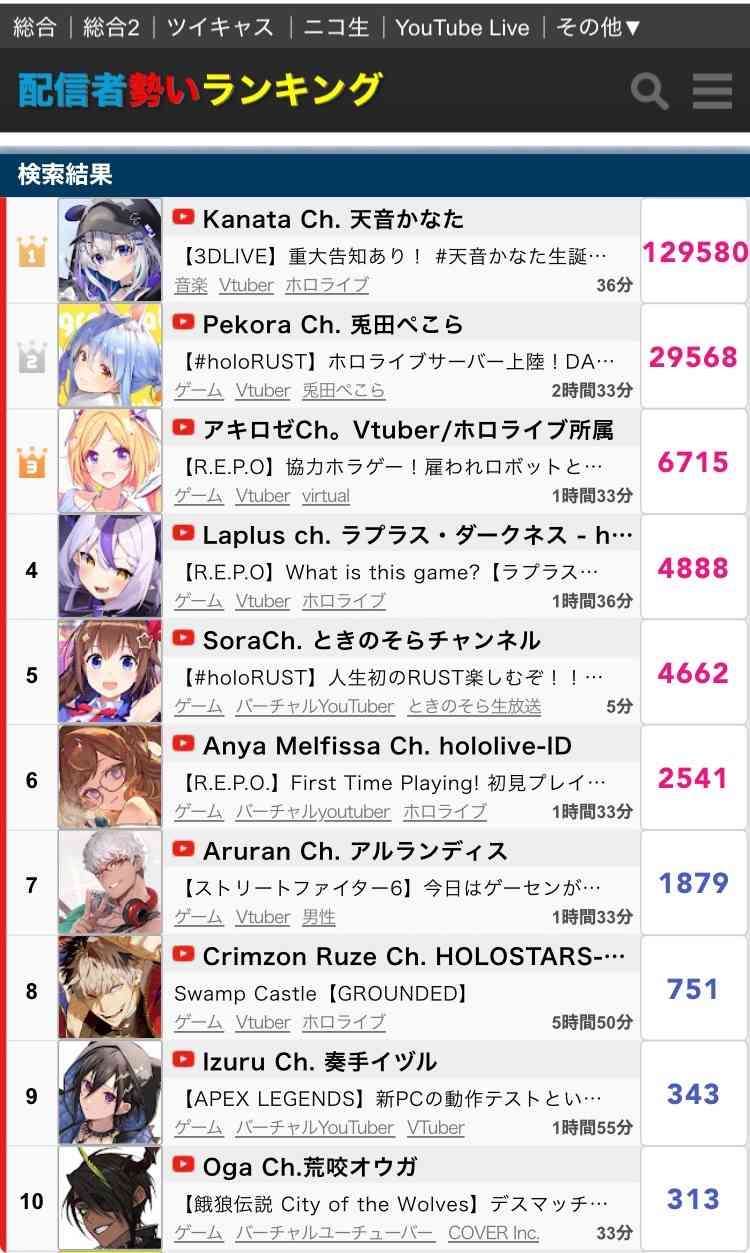Tap the ときのそら生放送 tag
Viewport: 750px width, 1253px height.
[474, 707]
